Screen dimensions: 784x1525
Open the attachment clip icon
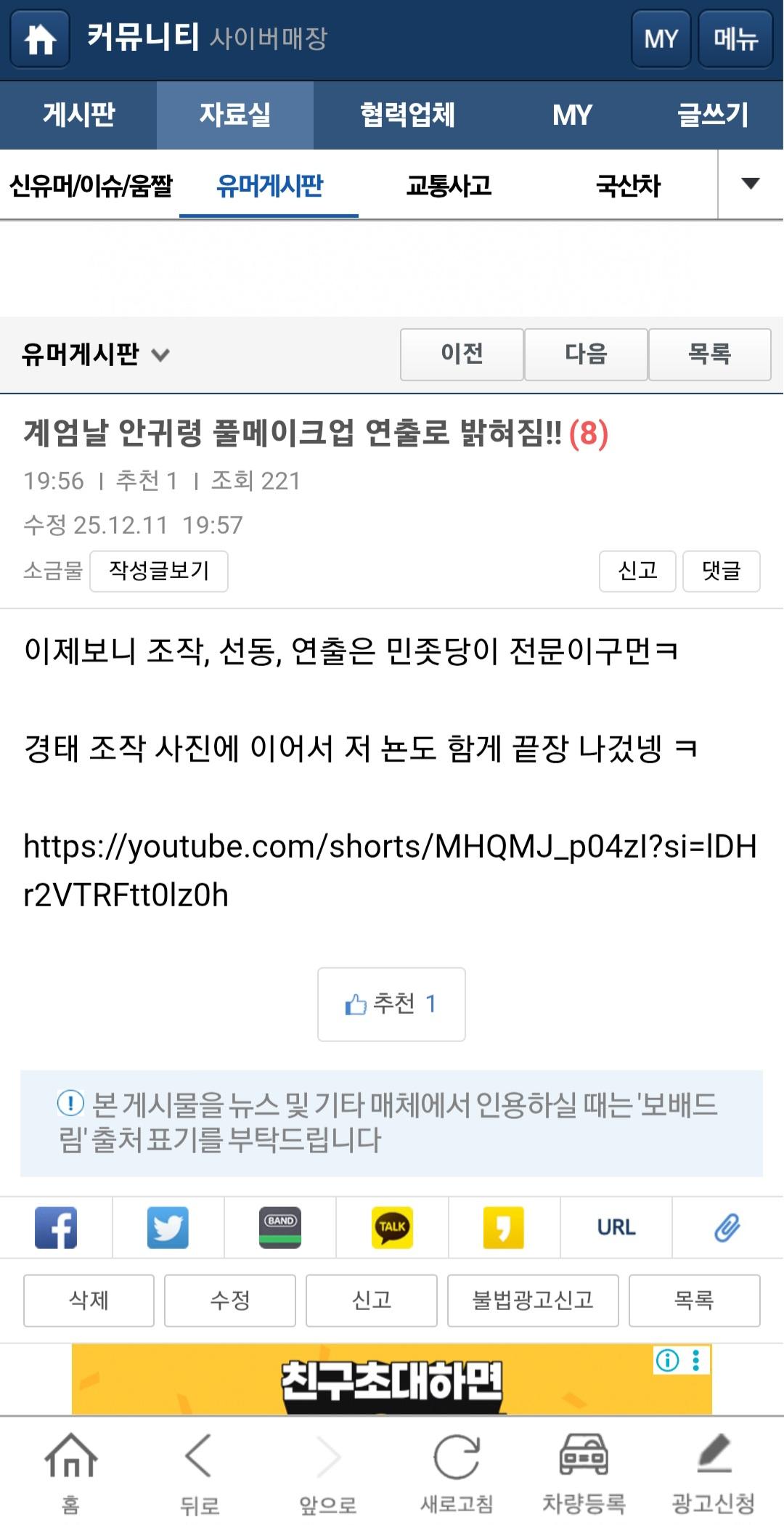727,1228
